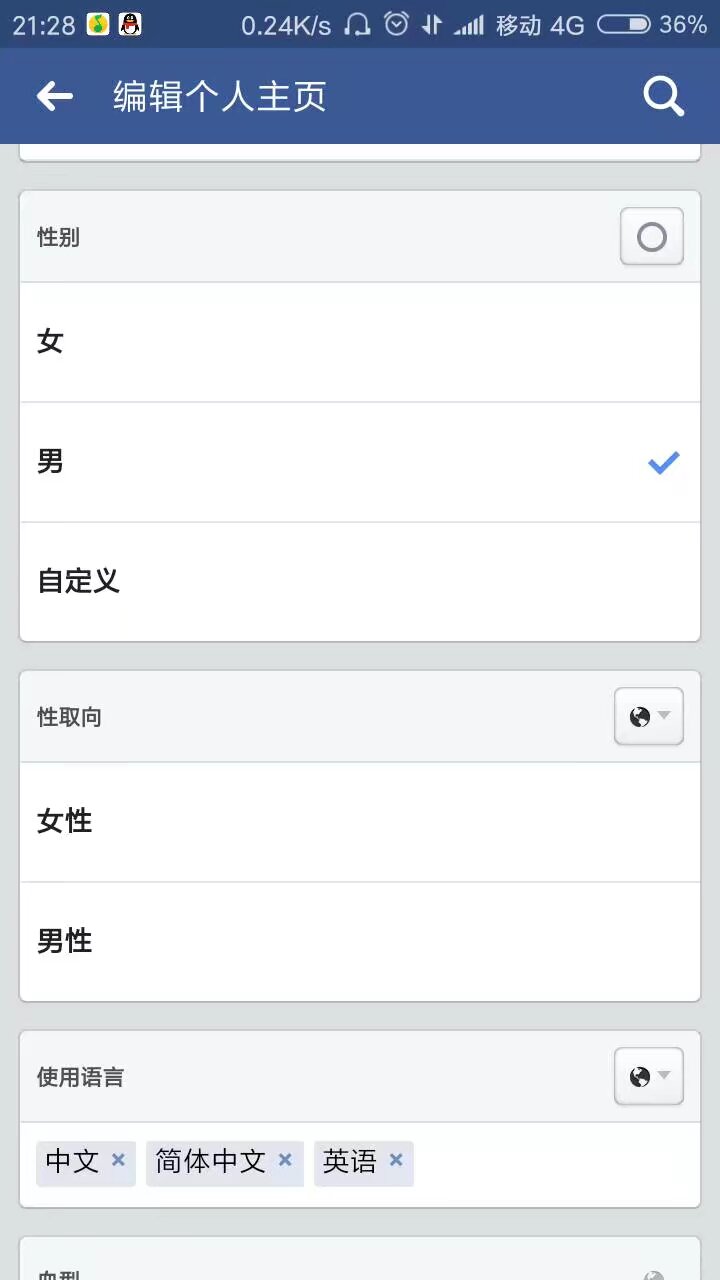Open the privacy selector for 性别
Screen dimensions: 720x1280
point(651,237)
